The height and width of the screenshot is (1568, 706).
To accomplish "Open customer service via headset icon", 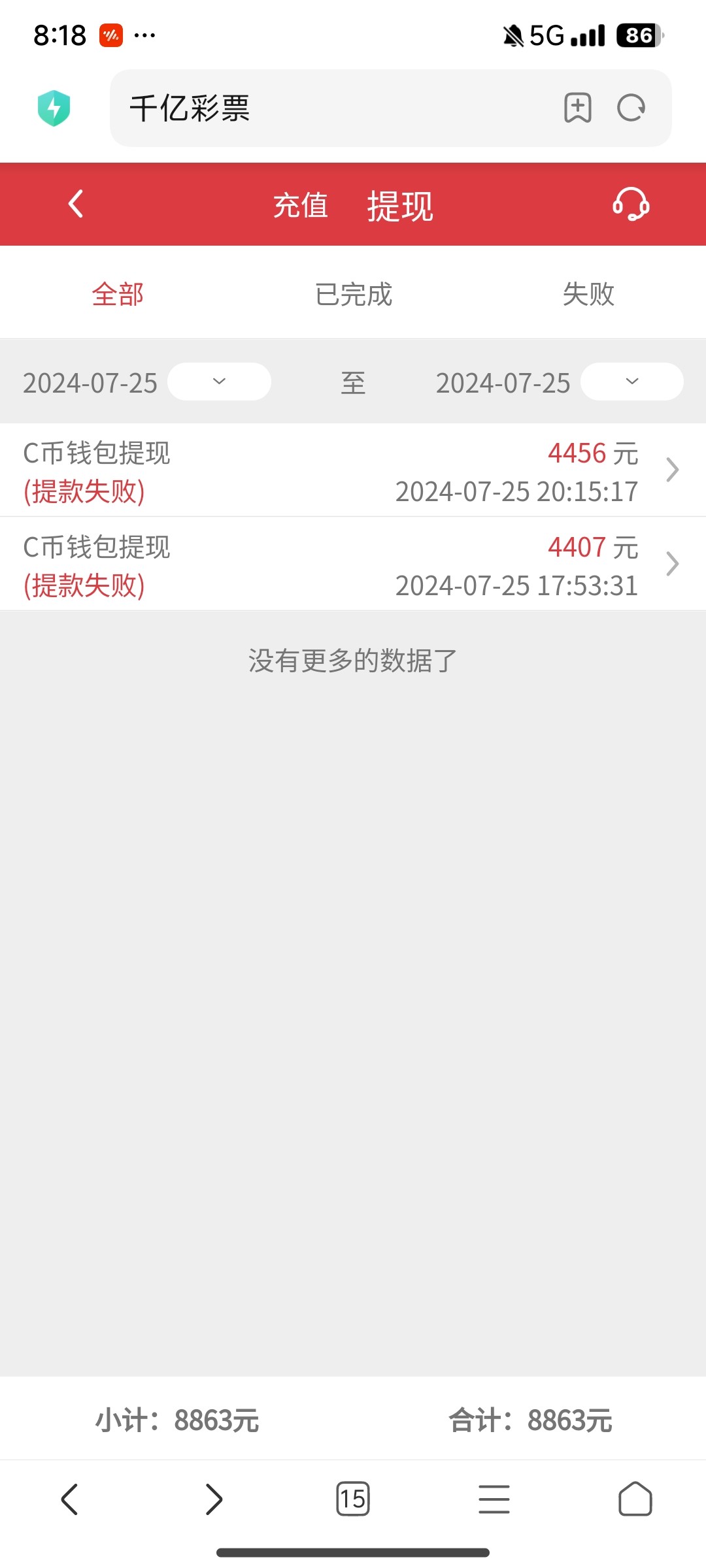I will 631,204.
